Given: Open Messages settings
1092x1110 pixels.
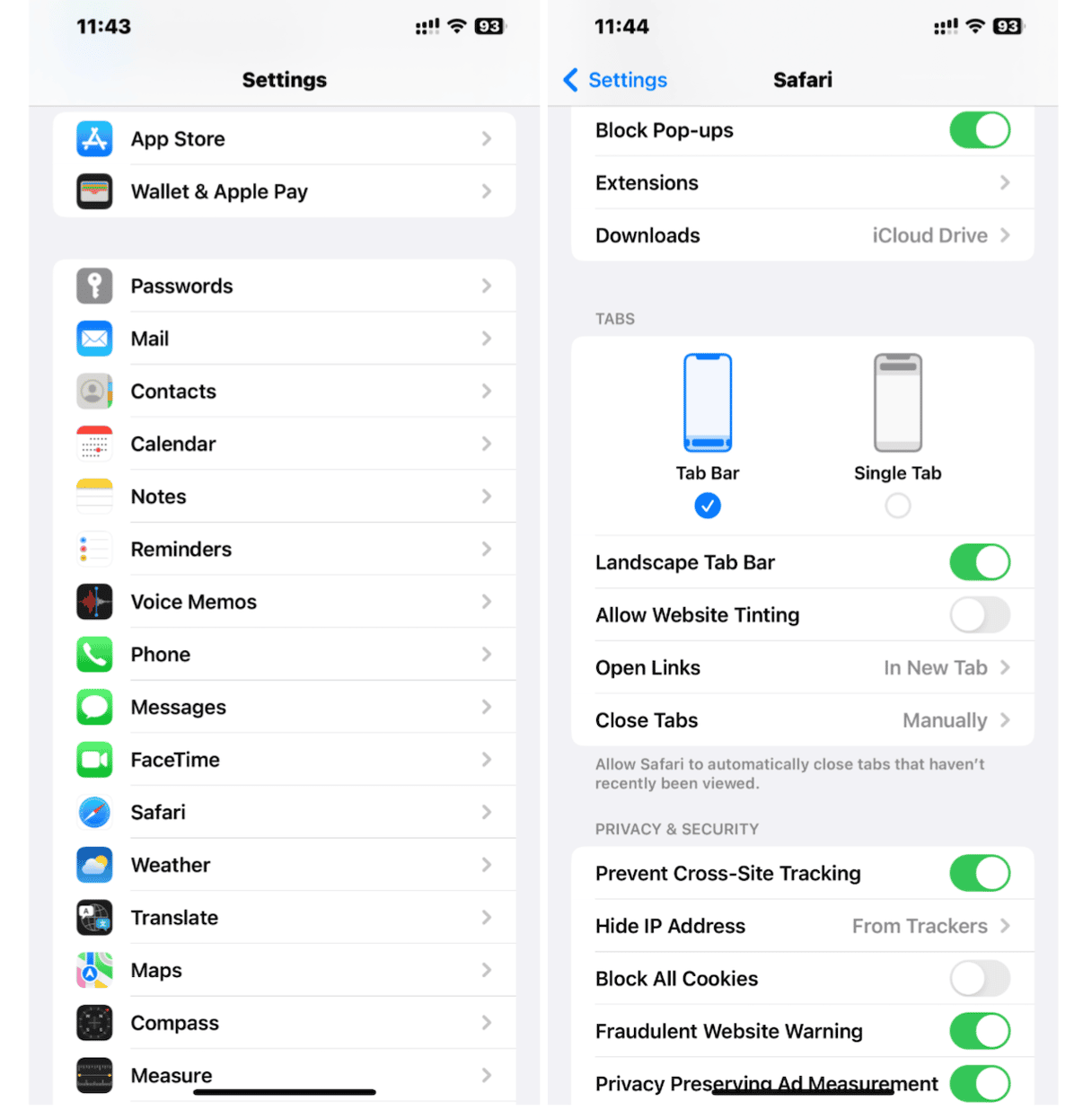Looking at the screenshot, I should pos(284,708).
